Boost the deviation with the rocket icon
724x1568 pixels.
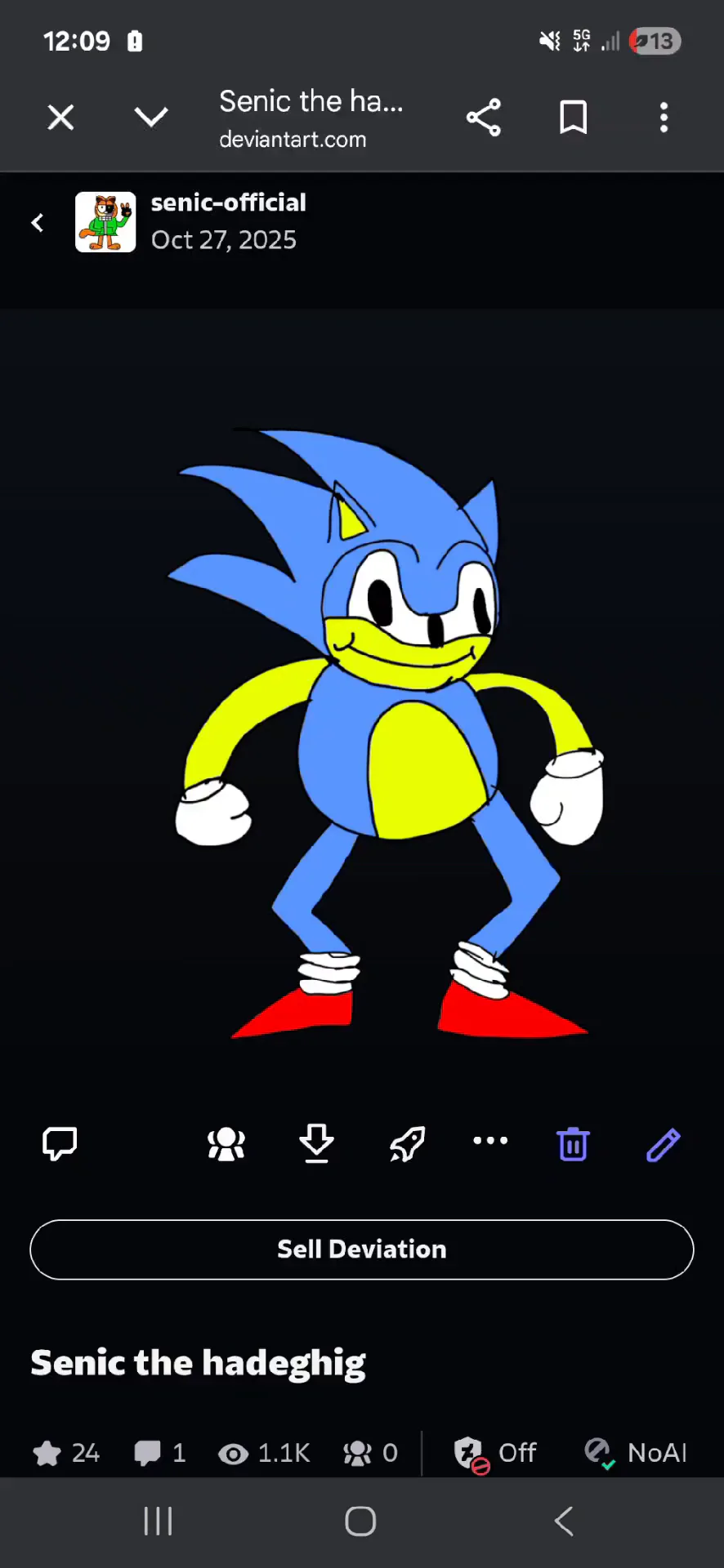[407, 1143]
